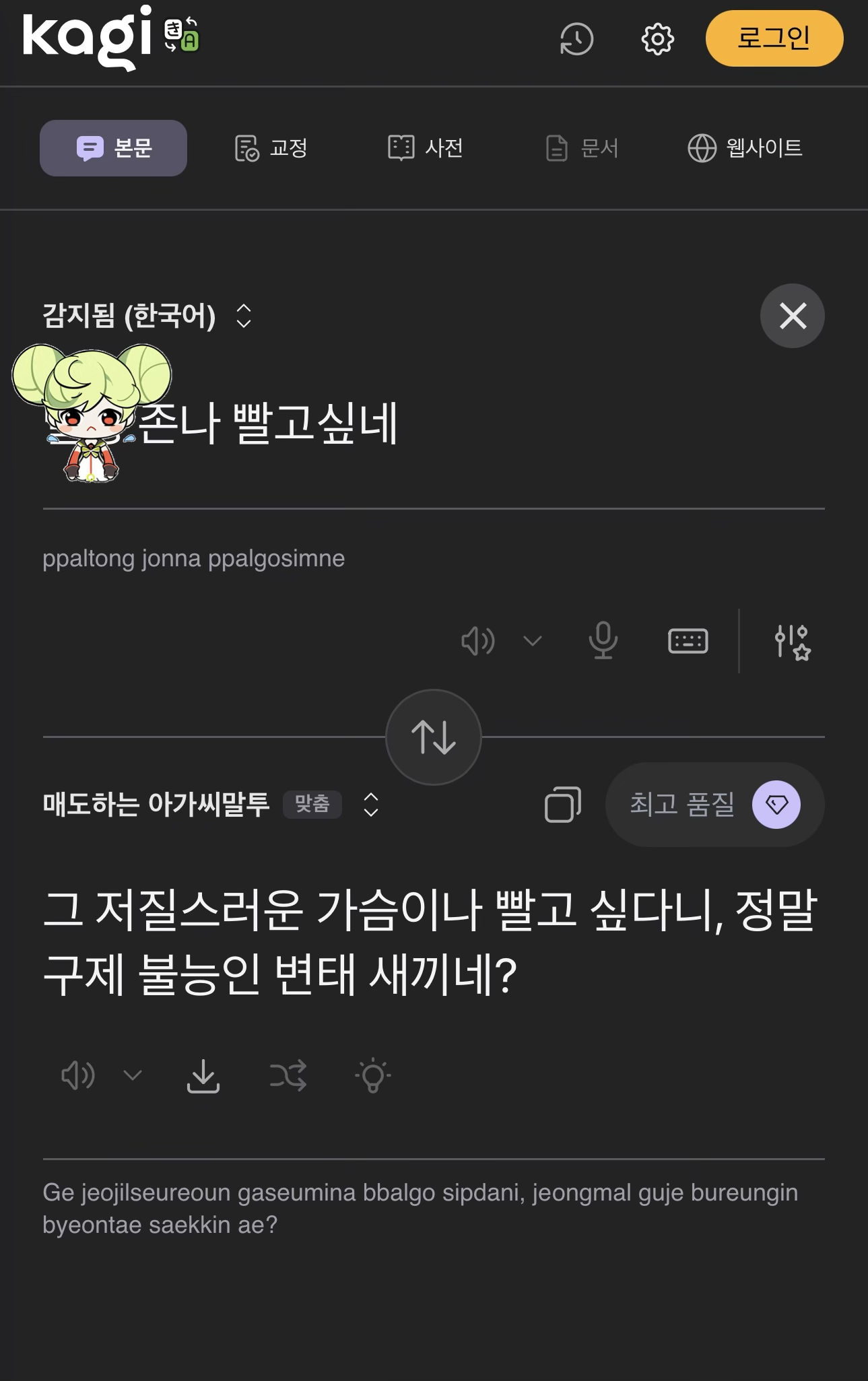The image size is (868, 1381).
Task: Switch to the 웹사이트 tab
Action: 745,148
